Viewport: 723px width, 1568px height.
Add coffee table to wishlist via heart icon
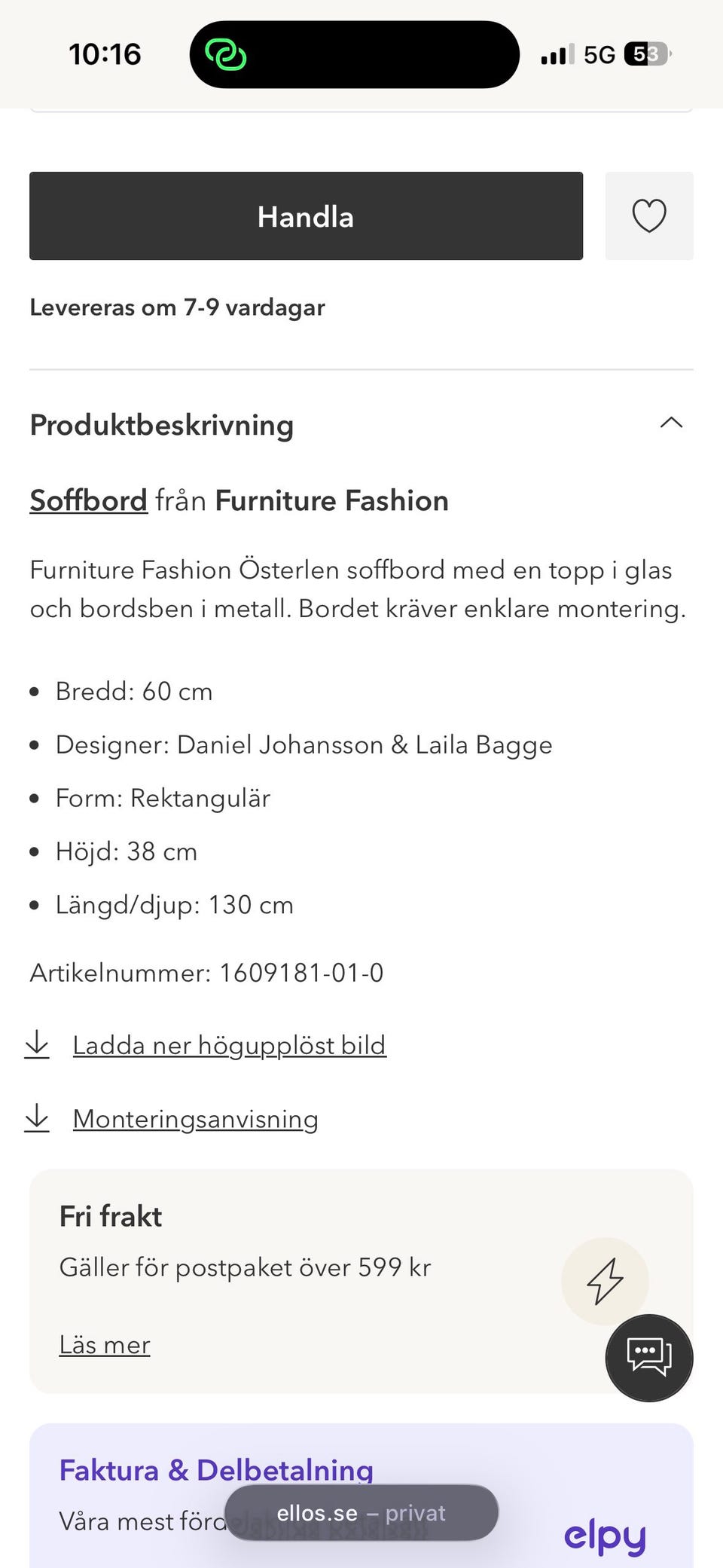(x=649, y=216)
